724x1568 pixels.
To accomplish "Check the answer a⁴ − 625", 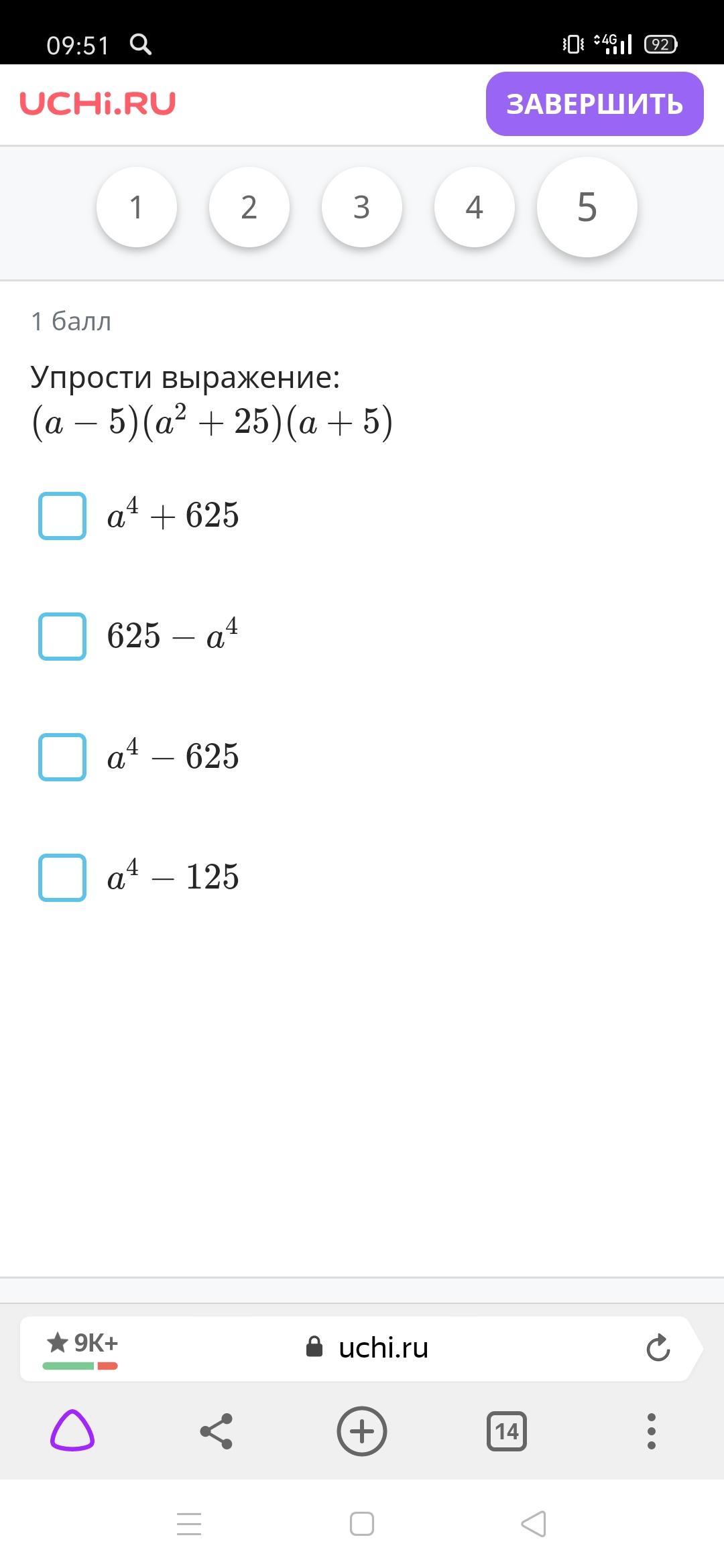I will tap(62, 757).
